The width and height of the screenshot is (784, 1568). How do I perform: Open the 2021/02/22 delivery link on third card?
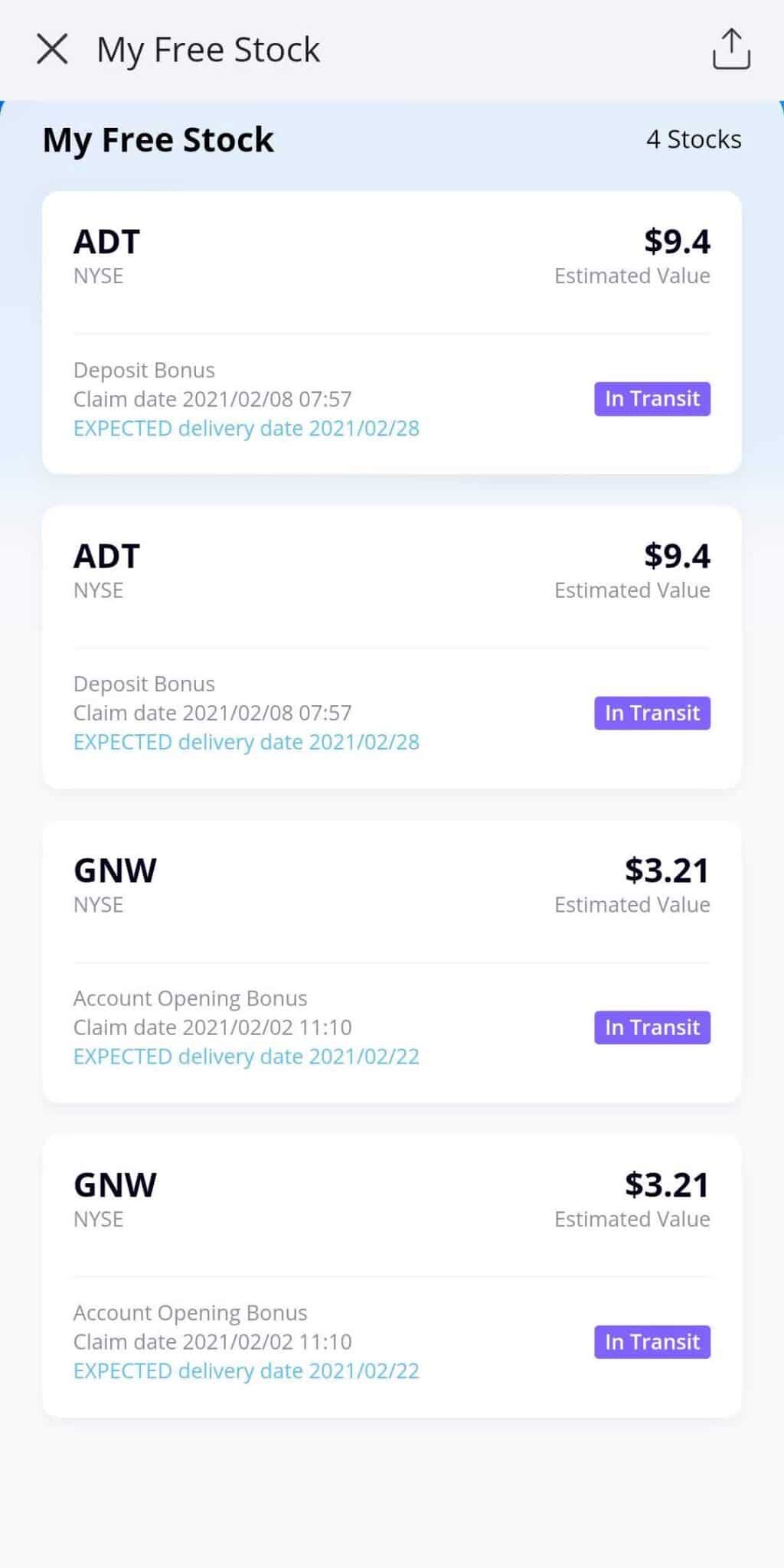click(247, 1056)
